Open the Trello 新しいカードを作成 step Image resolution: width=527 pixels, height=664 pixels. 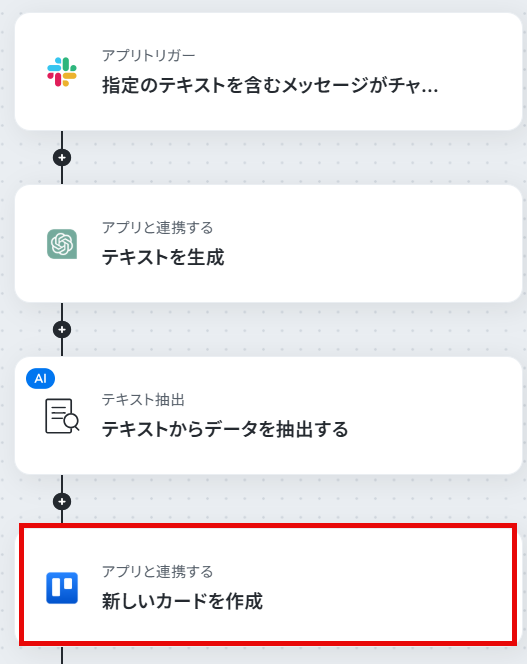pyautogui.click(x=269, y=585)
